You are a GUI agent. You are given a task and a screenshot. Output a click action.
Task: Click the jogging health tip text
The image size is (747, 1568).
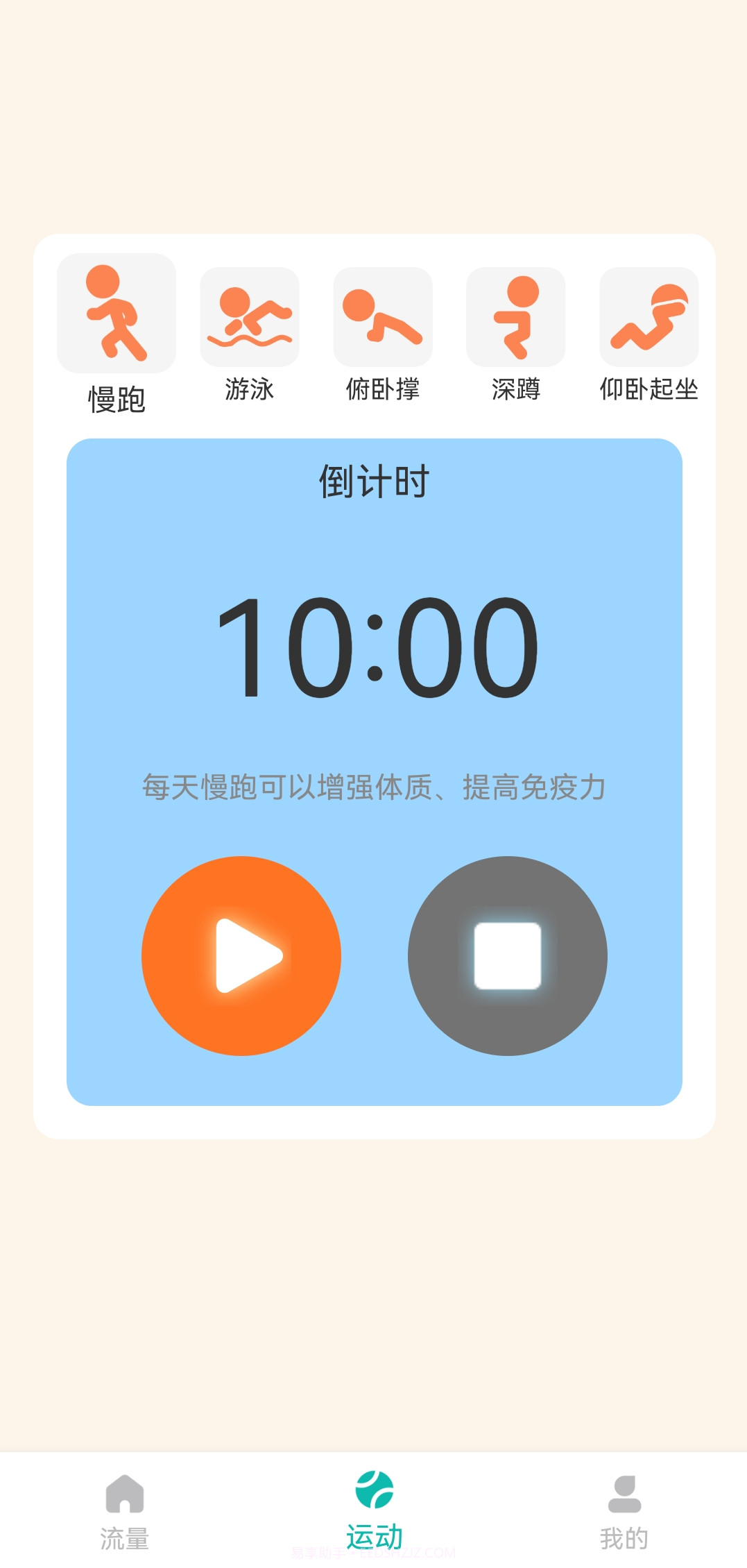[x=373, y=787]
